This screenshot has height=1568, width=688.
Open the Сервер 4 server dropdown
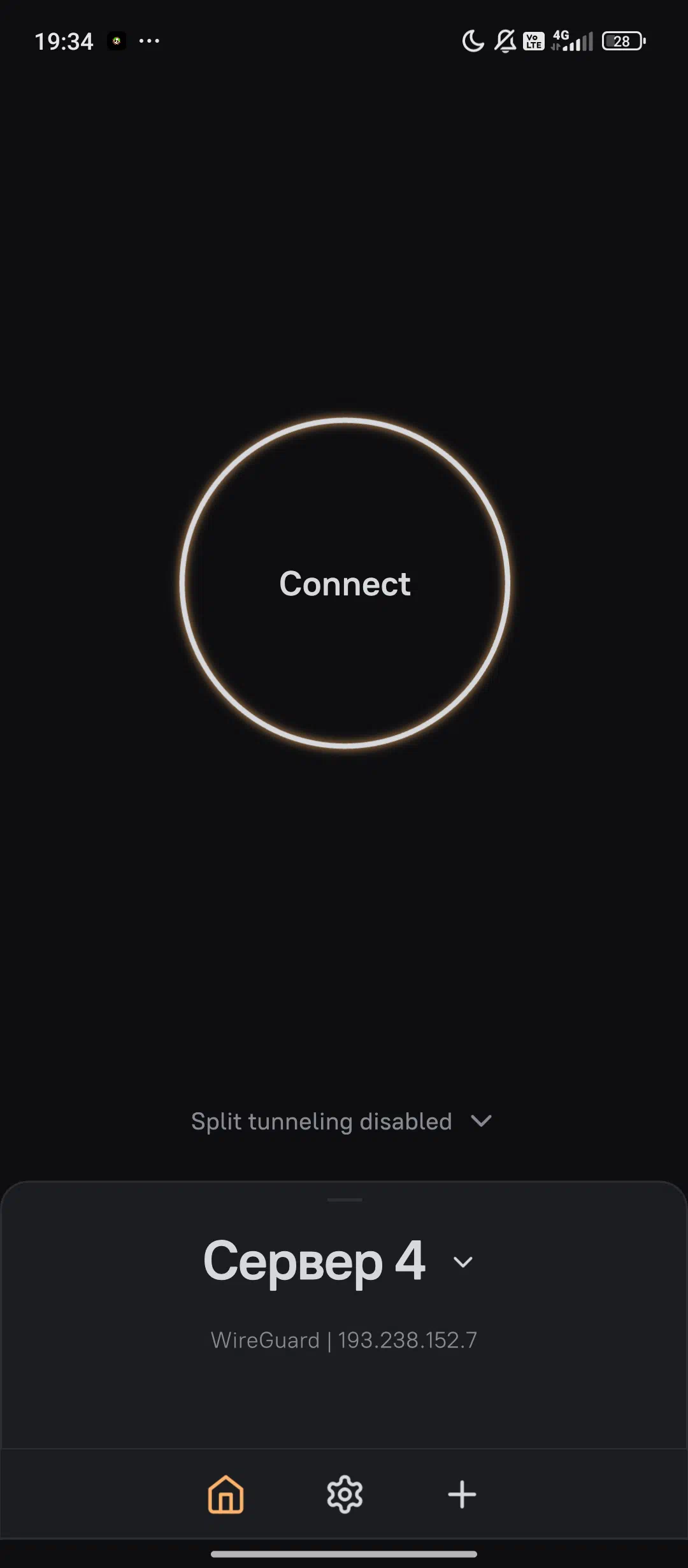(x=338, y=1261)
